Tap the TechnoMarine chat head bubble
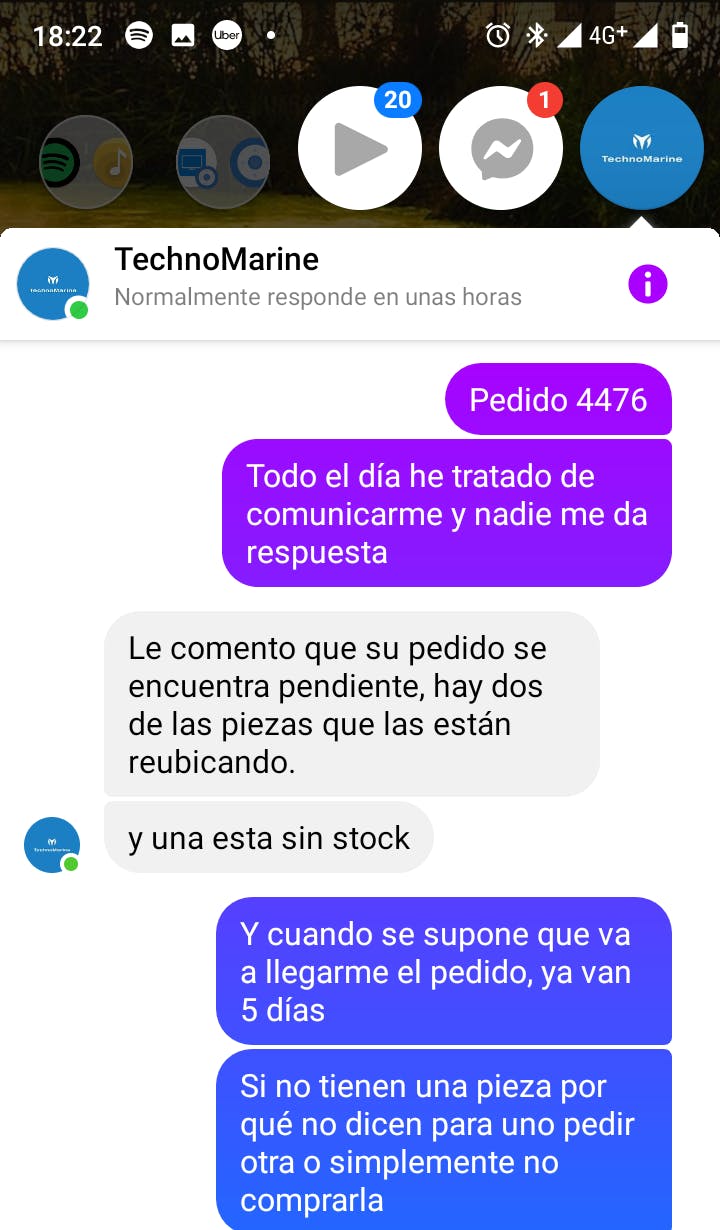The width and height of the screenshot is (720, 1230). coord(642,150)
